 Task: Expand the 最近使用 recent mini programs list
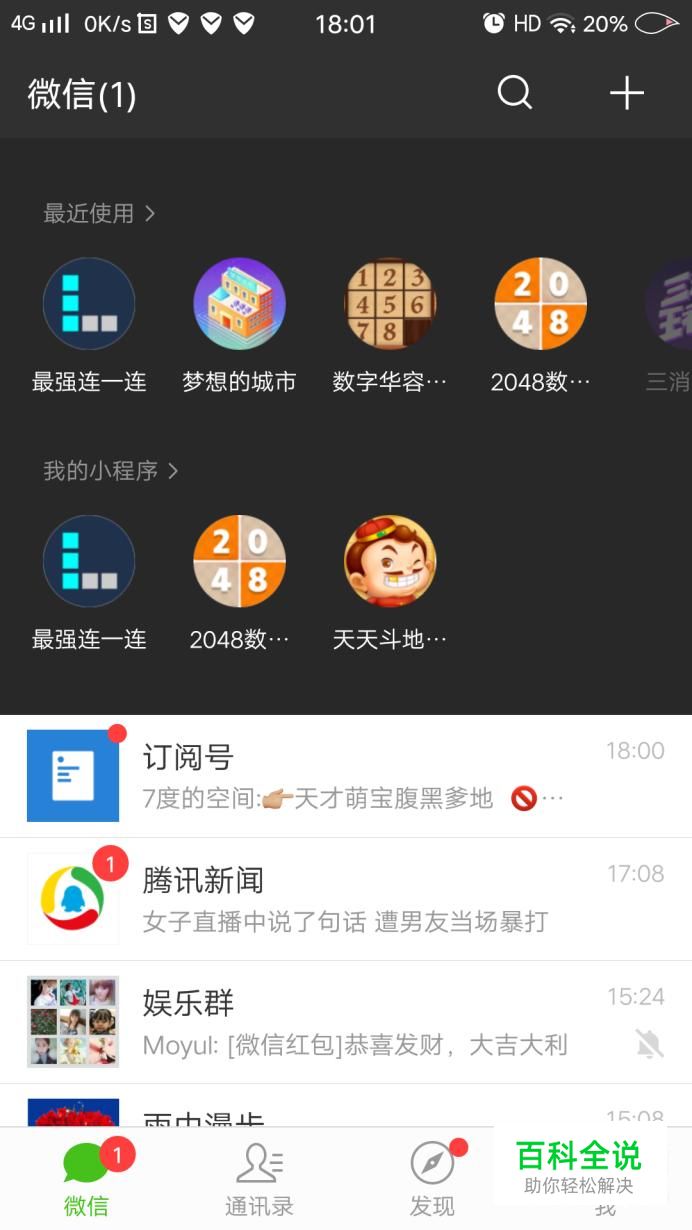coord(99,213)
